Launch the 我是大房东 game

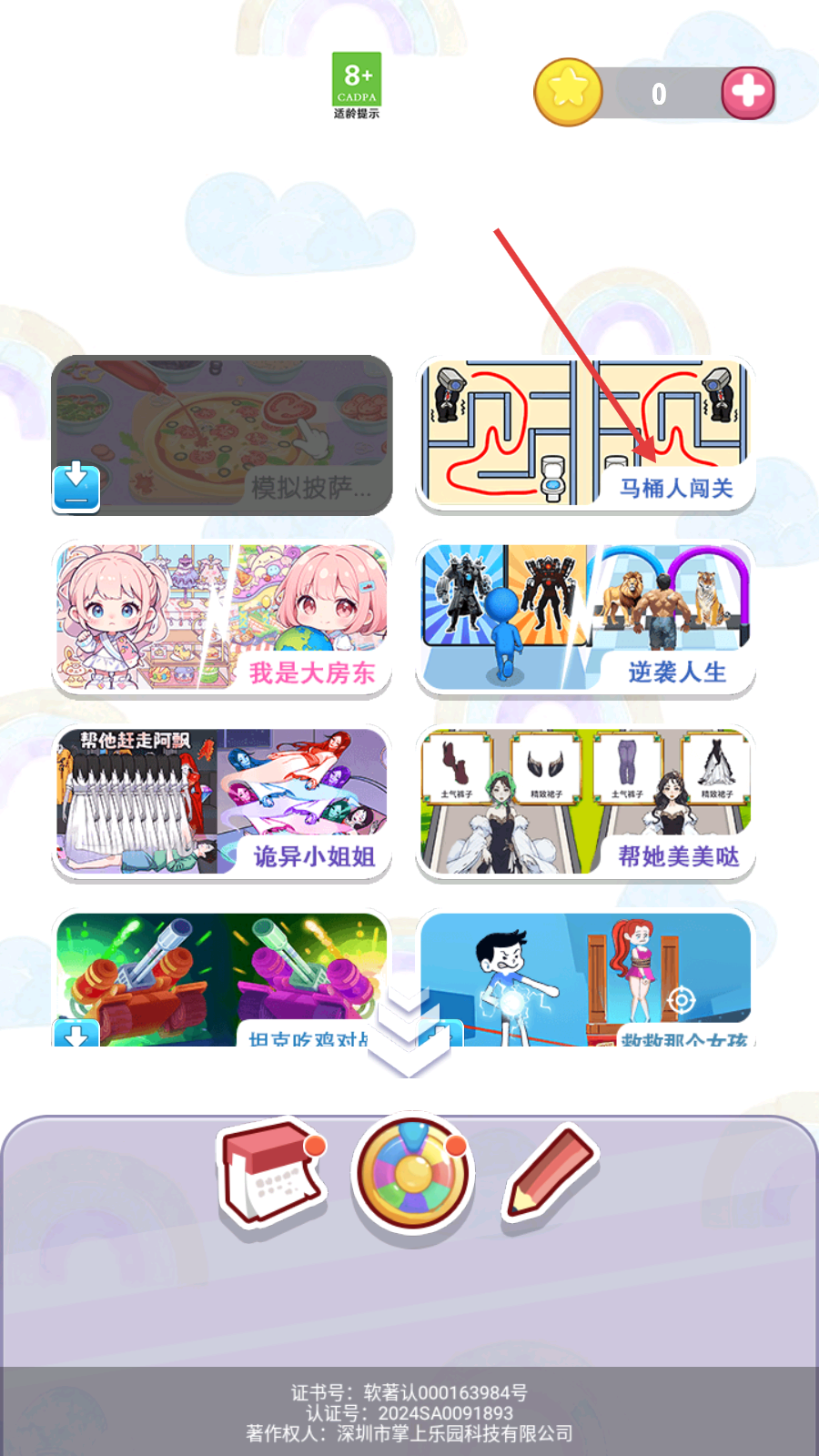tap(221, 618)
